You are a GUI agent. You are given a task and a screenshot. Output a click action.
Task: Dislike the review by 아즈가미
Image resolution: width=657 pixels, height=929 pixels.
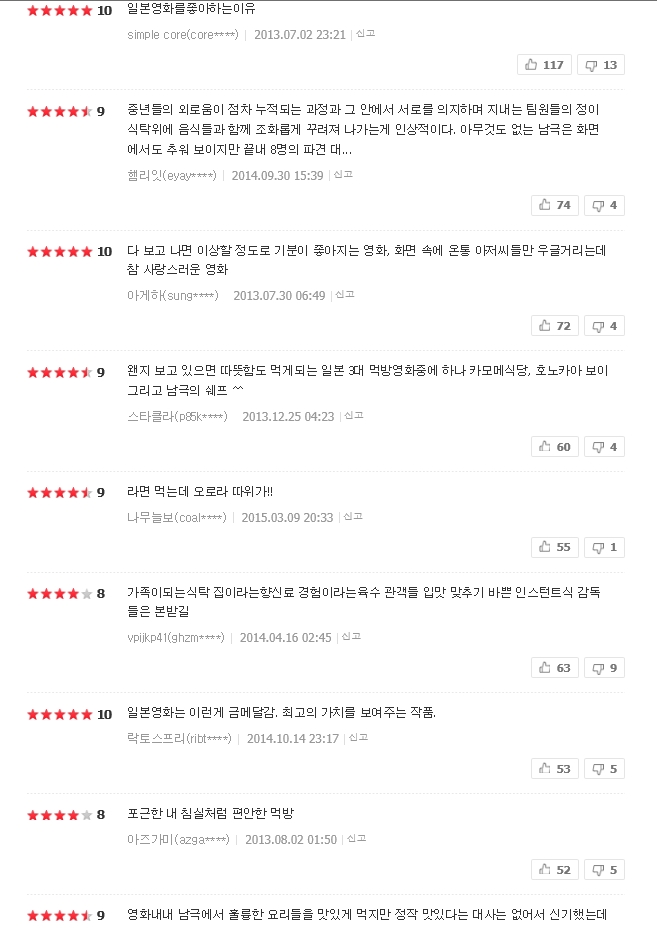604,869
